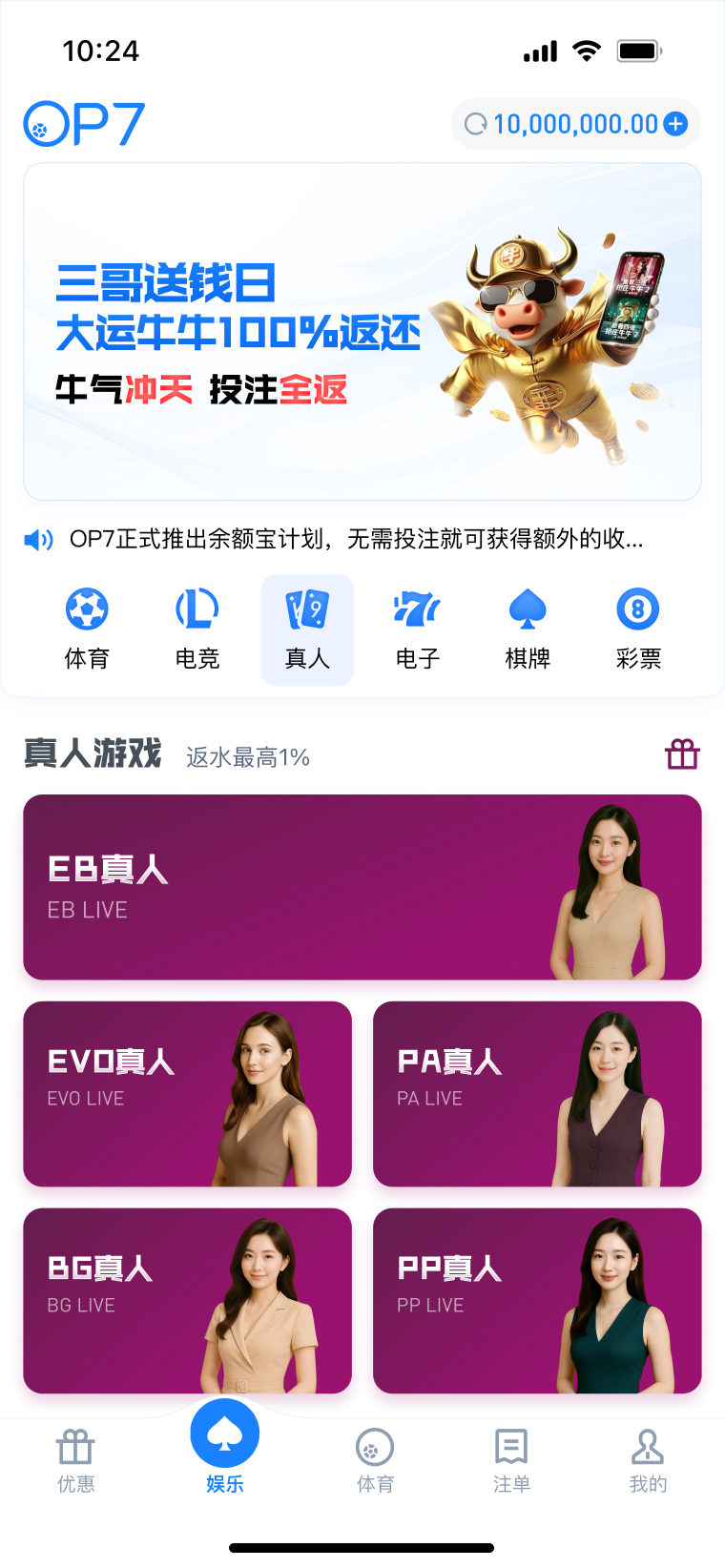Open the 三哥送钱日 promo banner
The width and height of the screenshot is (725, 1568).
(362, 332)
